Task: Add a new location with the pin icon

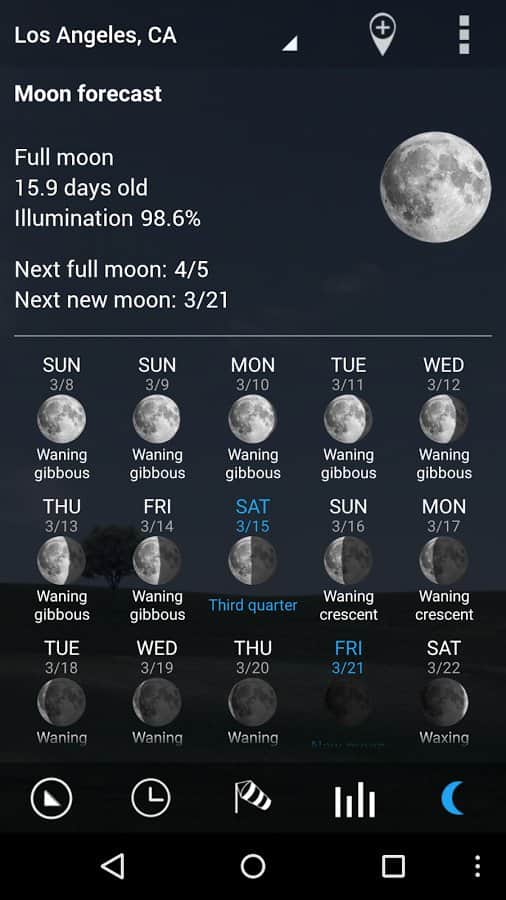Action: point(383,34)
